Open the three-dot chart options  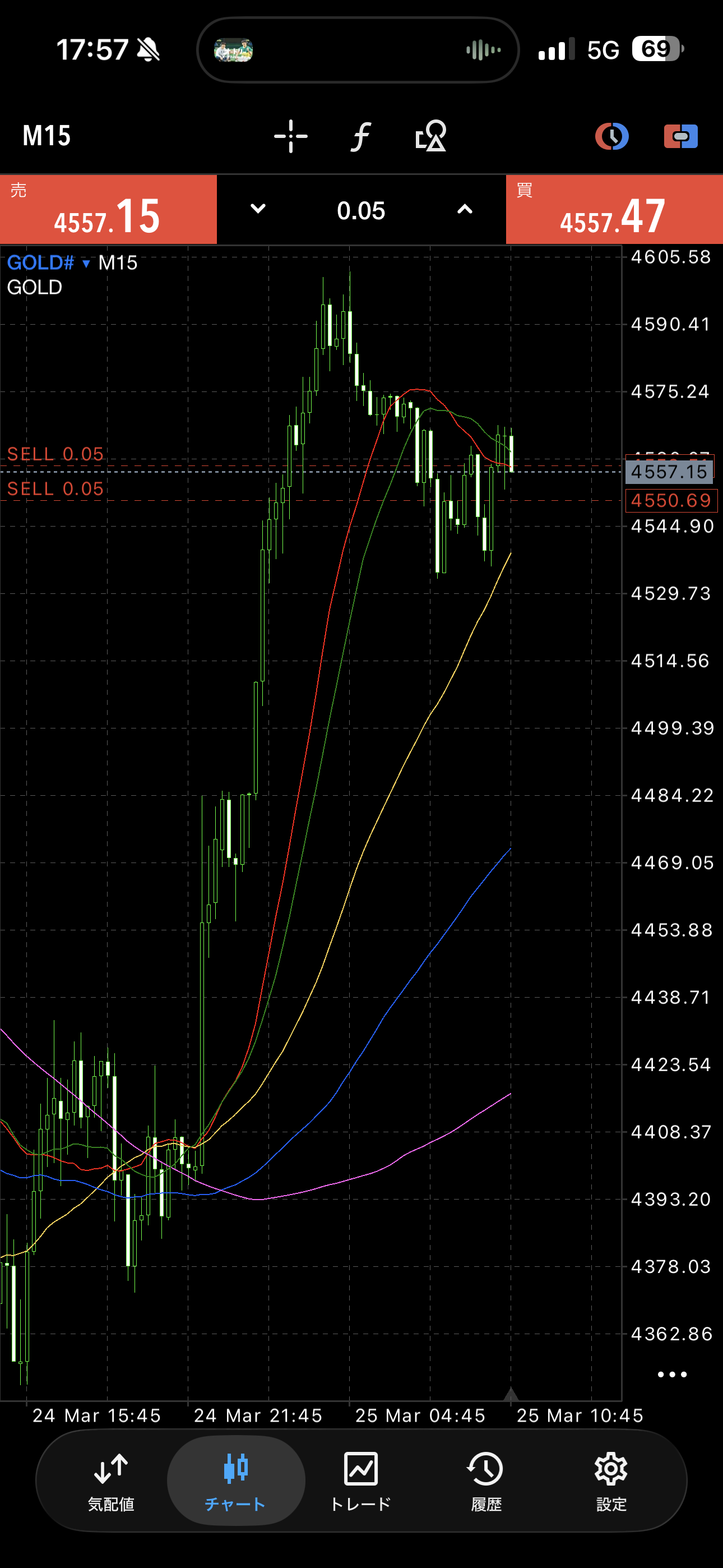pyautogui.click(x=672, y=1375)
